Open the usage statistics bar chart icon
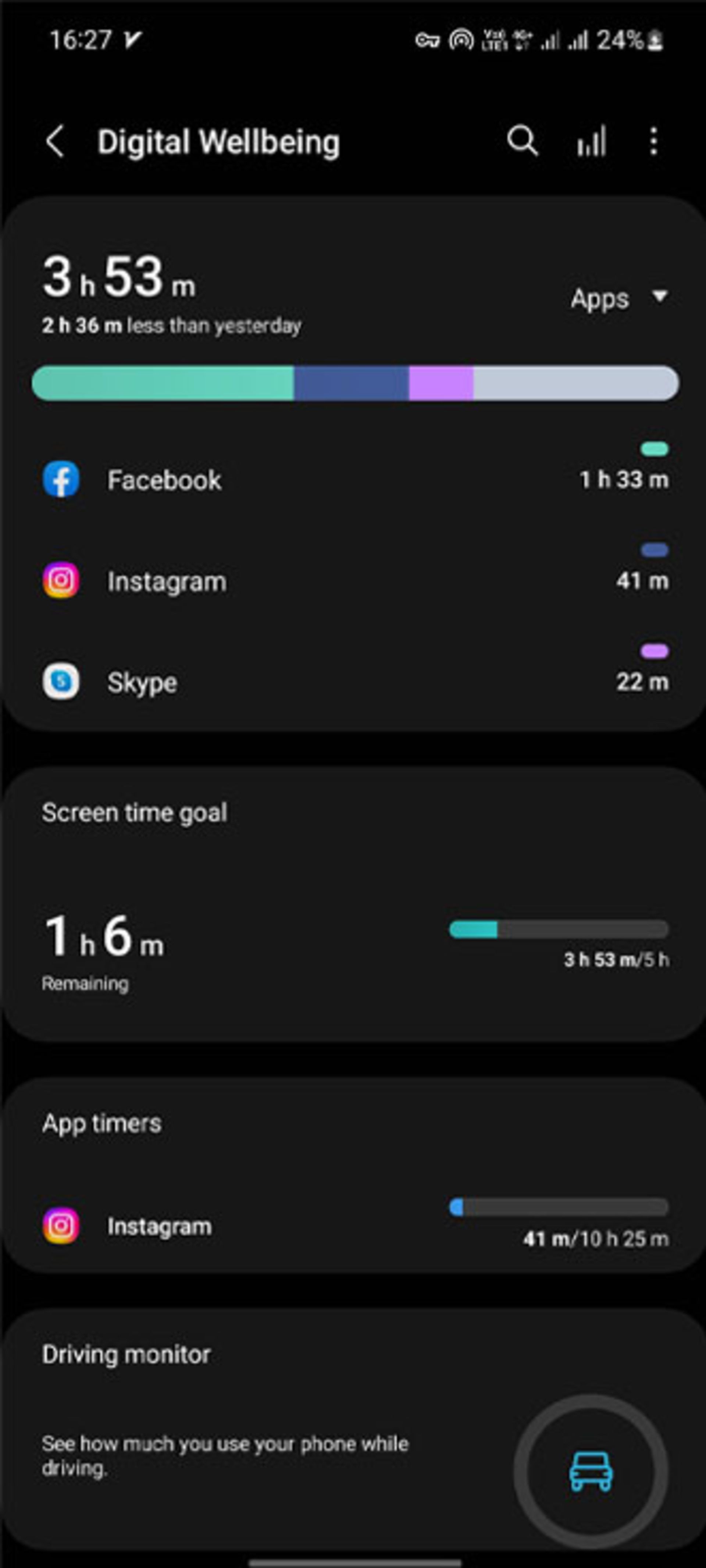 coord(591,141)
